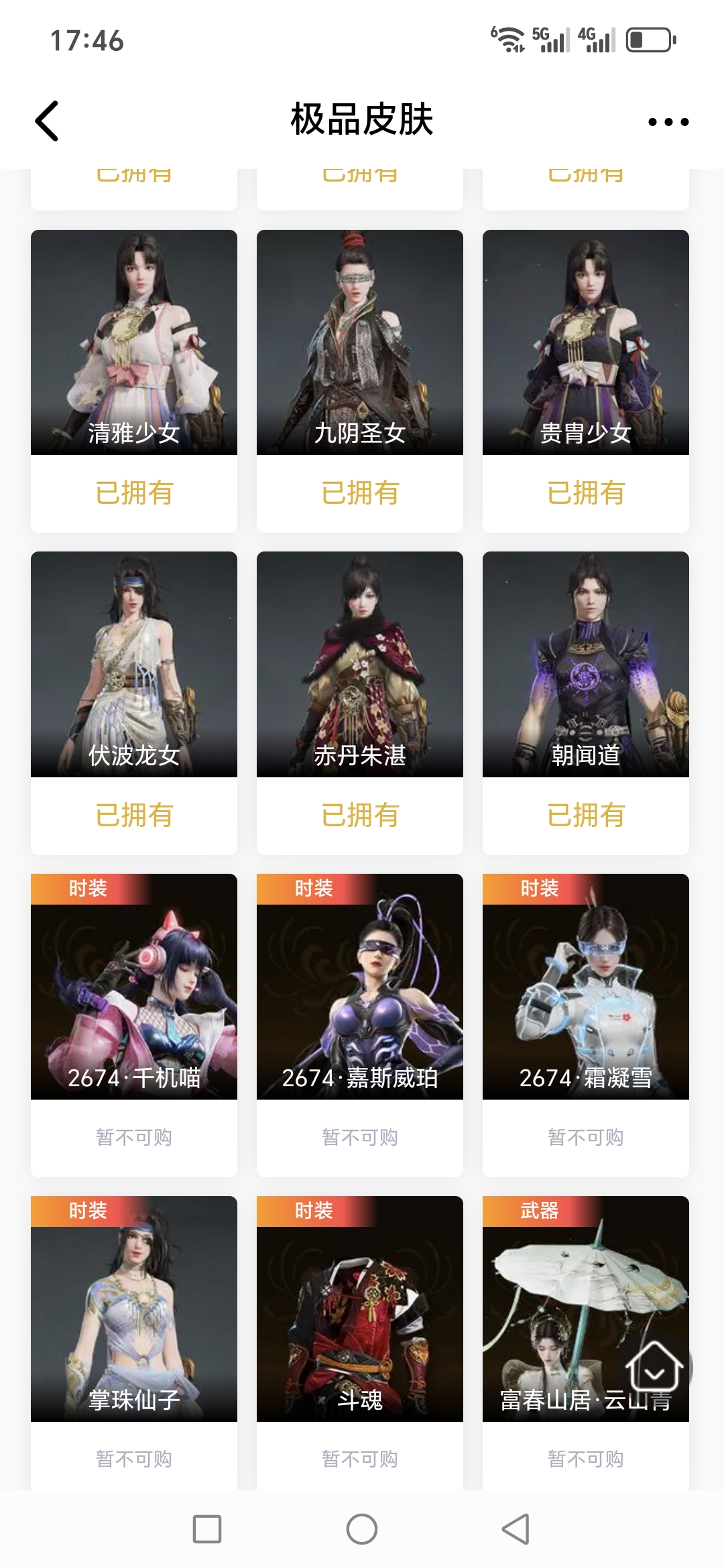724x1568 pixels.
Task: Open the 2674·嘉斯威珀 outfit card
Action: click(360, 986)
